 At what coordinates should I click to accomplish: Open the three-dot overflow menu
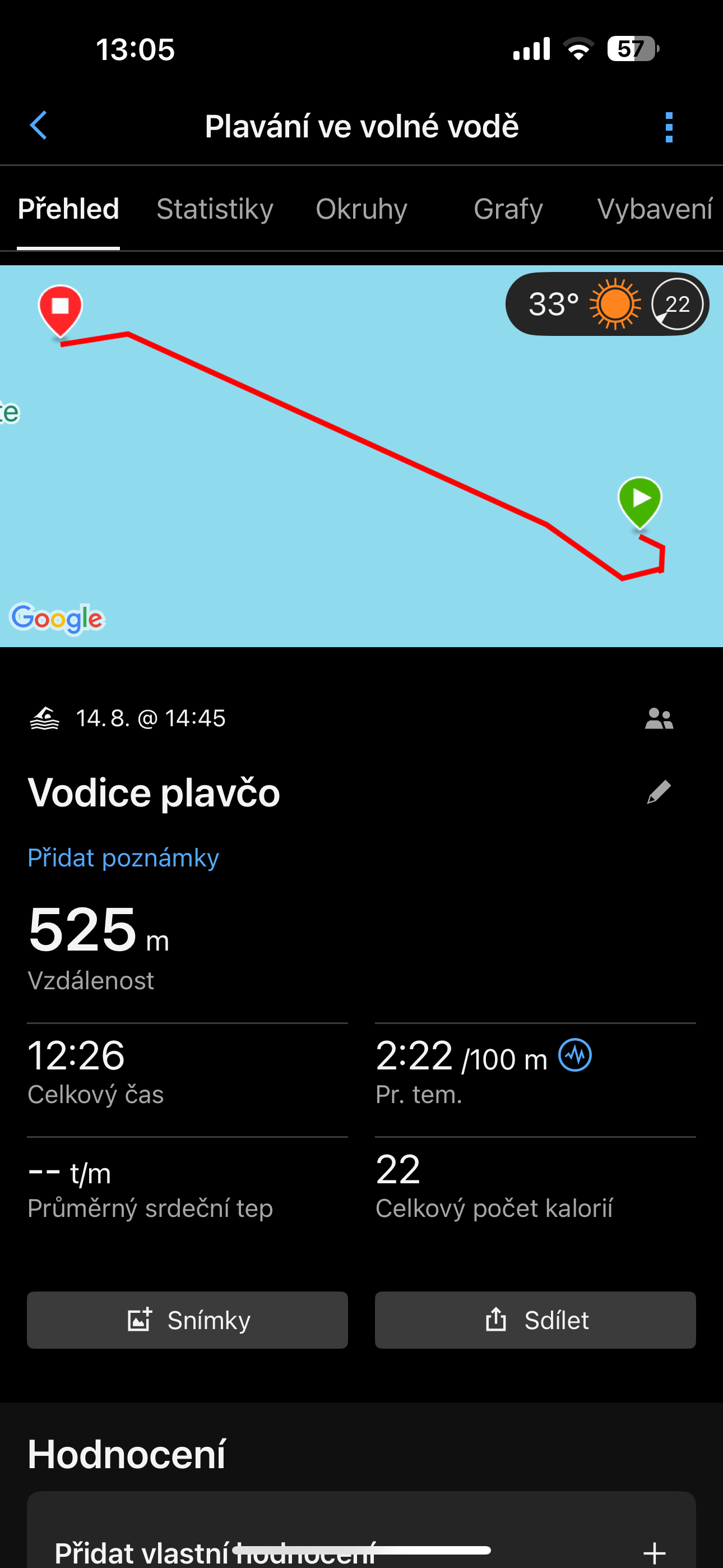pos(669,127)
